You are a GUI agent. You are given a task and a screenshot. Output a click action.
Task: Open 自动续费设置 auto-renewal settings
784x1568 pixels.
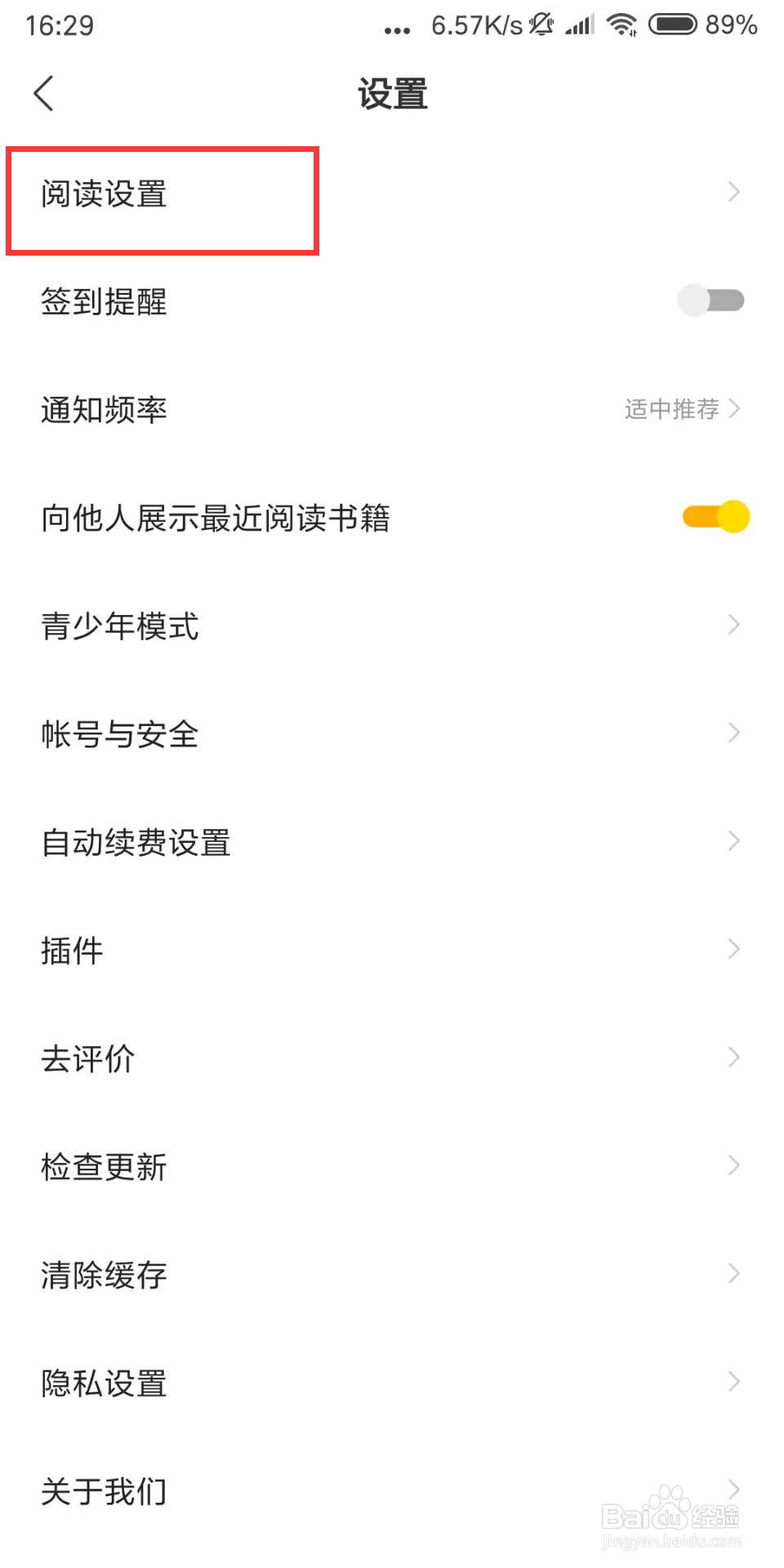point(392,840)
